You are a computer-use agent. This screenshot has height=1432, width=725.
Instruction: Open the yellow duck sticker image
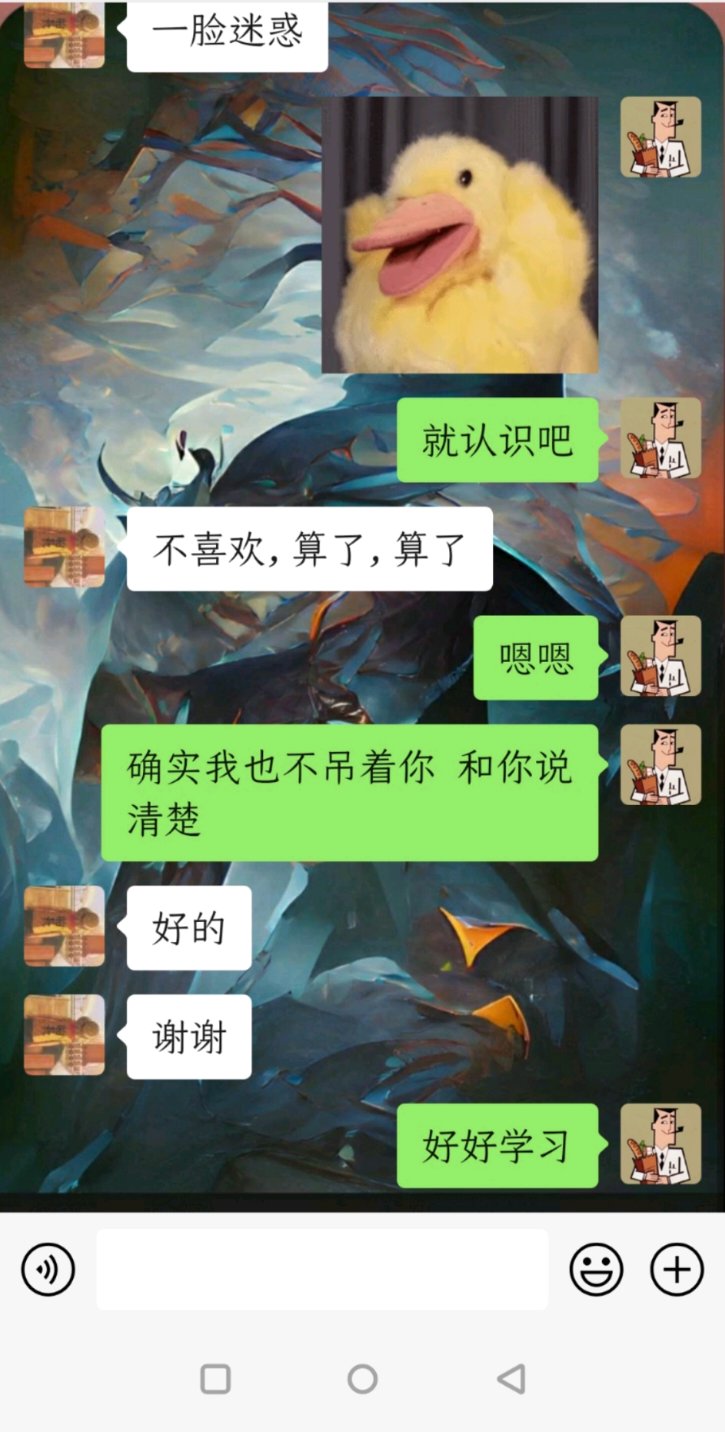point(460,235)
